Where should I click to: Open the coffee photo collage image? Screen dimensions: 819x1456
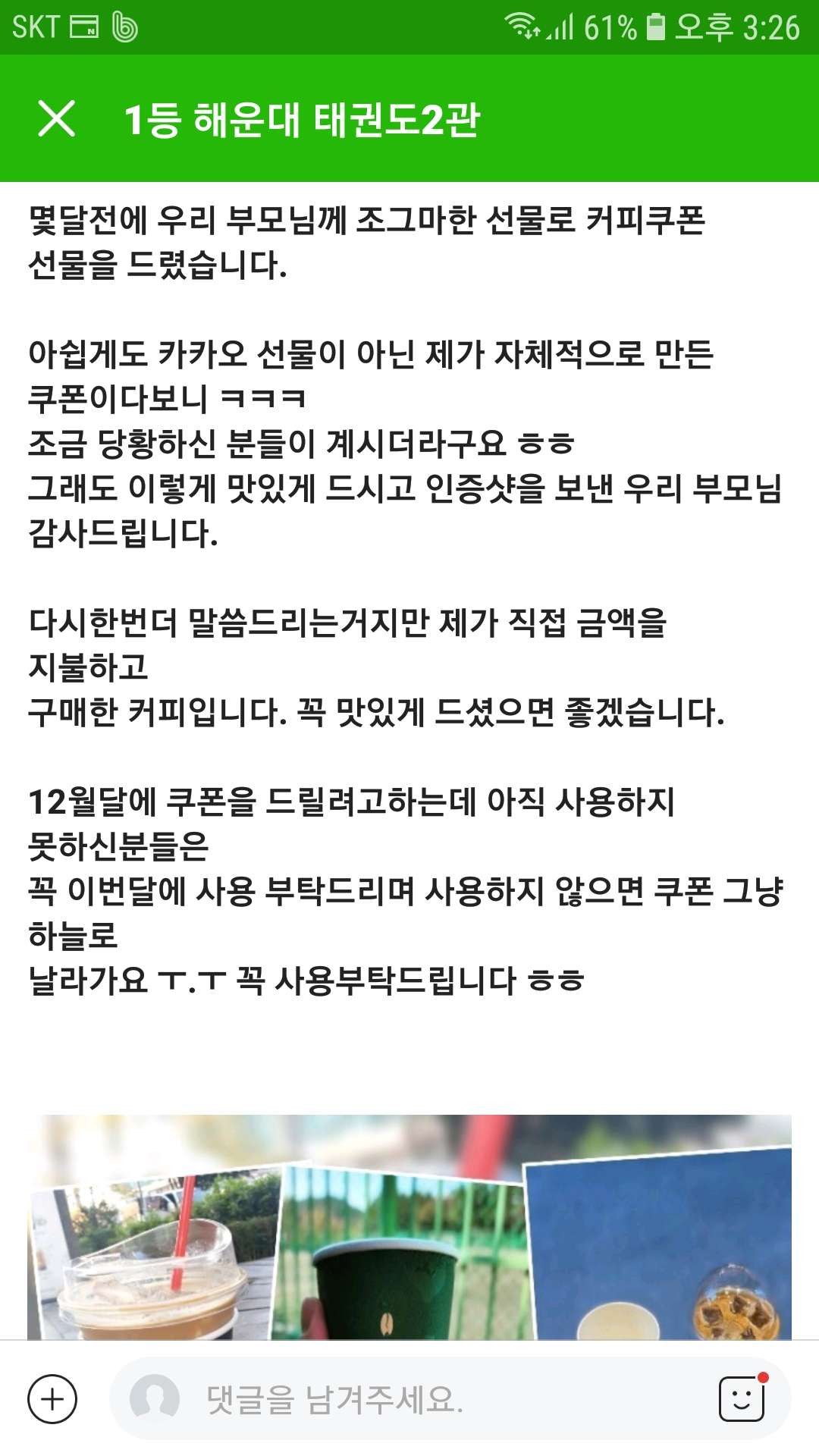point(409,1226)
